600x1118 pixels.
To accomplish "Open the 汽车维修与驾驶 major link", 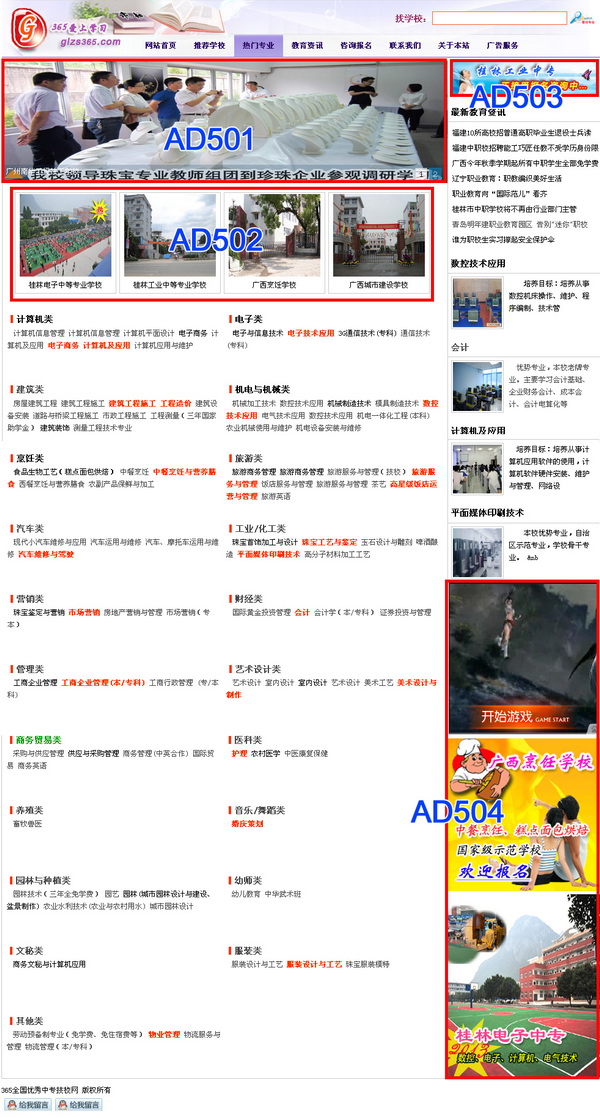I will point(44,553).
